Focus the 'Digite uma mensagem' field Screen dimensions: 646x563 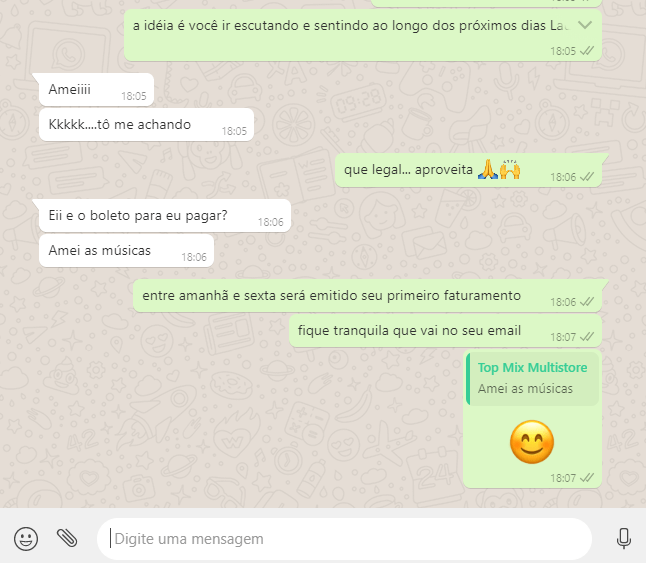[345, 539]
